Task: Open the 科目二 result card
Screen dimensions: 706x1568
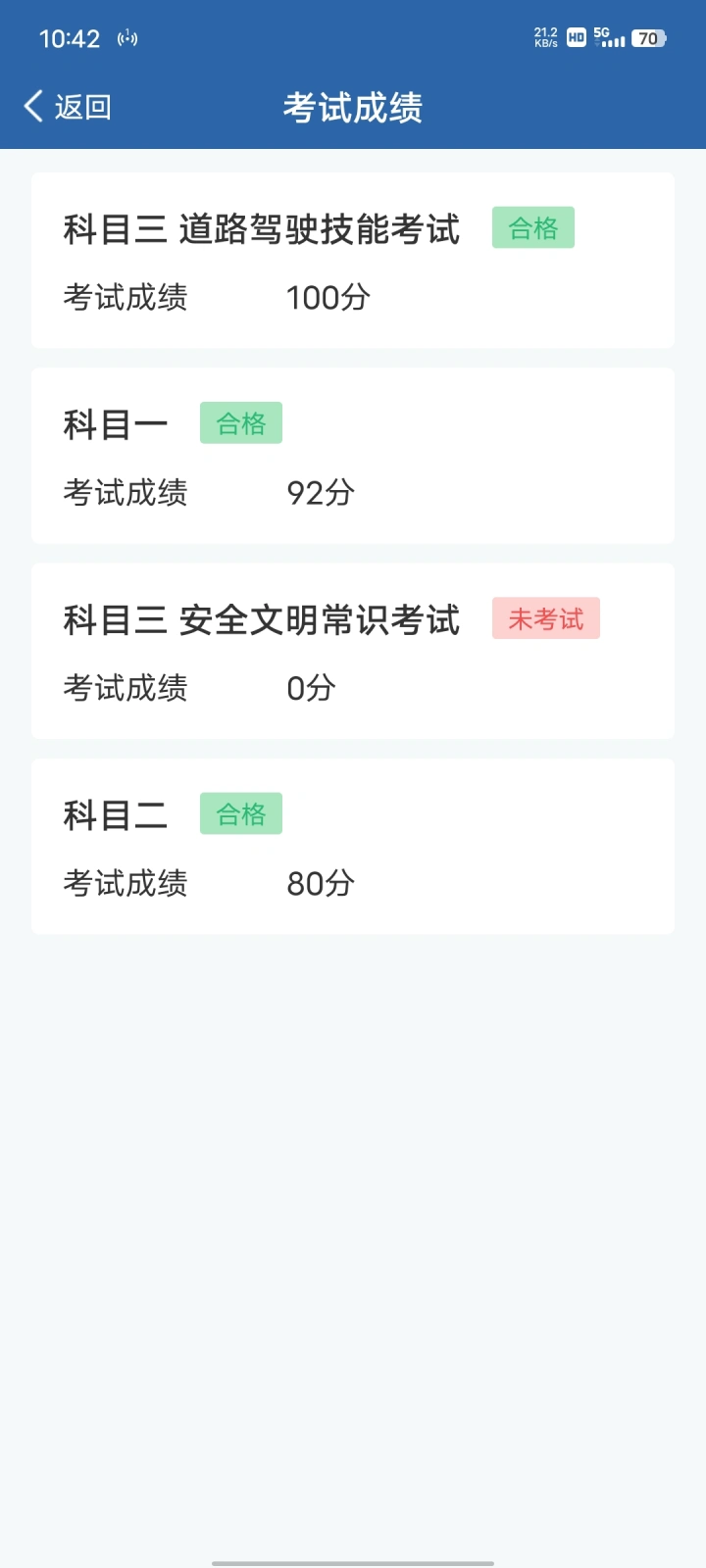Action: click(353, 847)
